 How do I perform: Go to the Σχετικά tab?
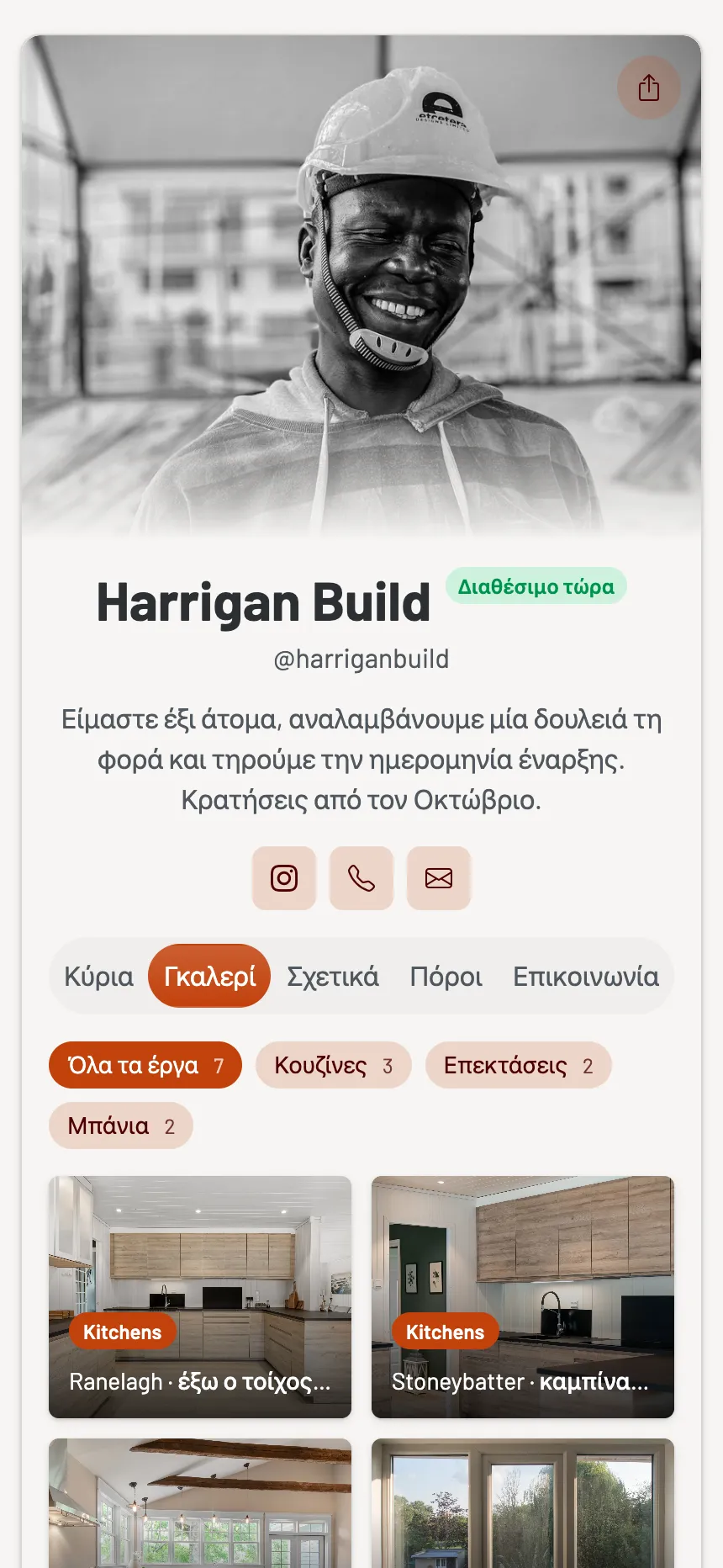(333, 976)
